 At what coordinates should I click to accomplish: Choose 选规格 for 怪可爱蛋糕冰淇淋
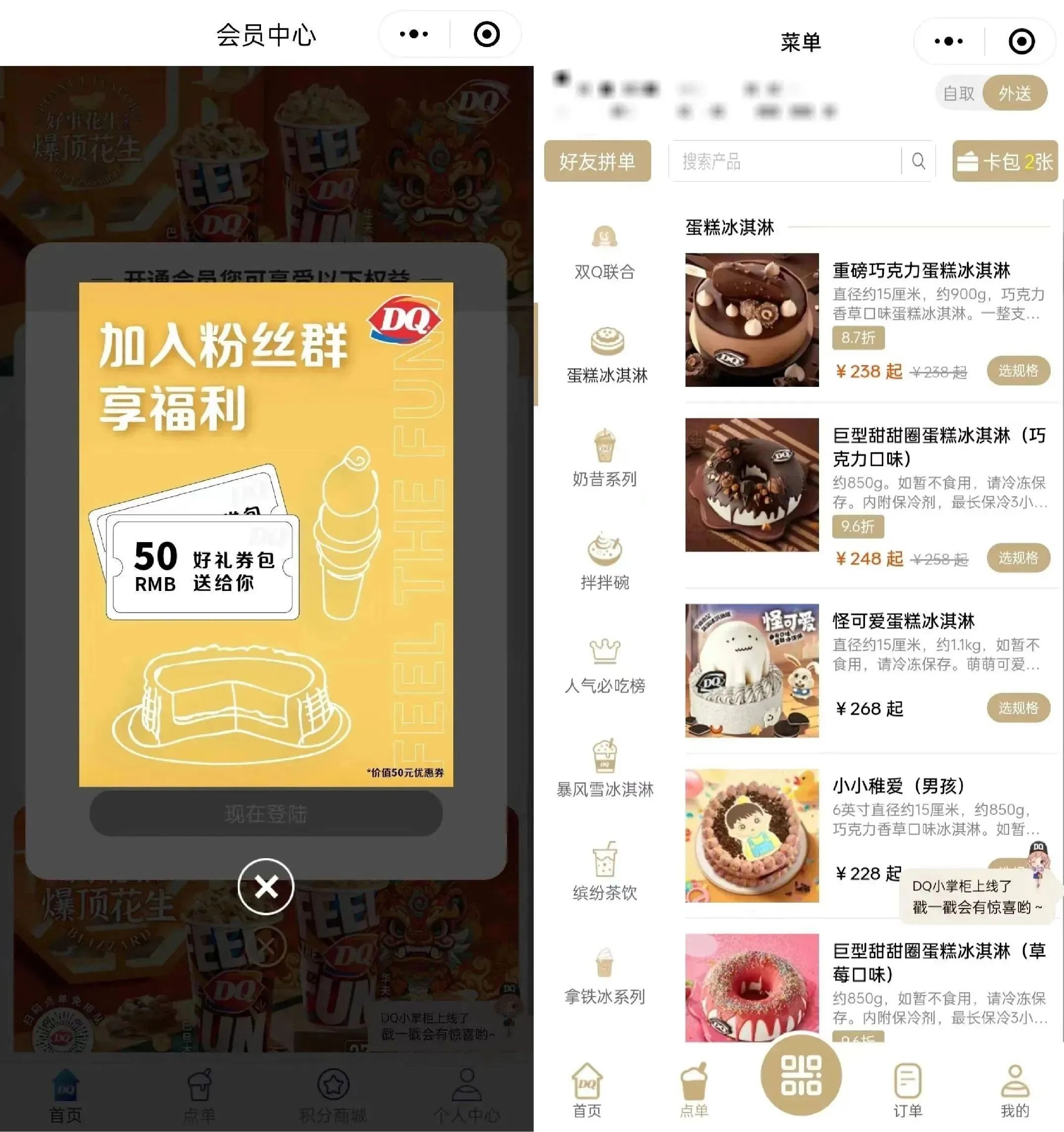[1018, 708]
